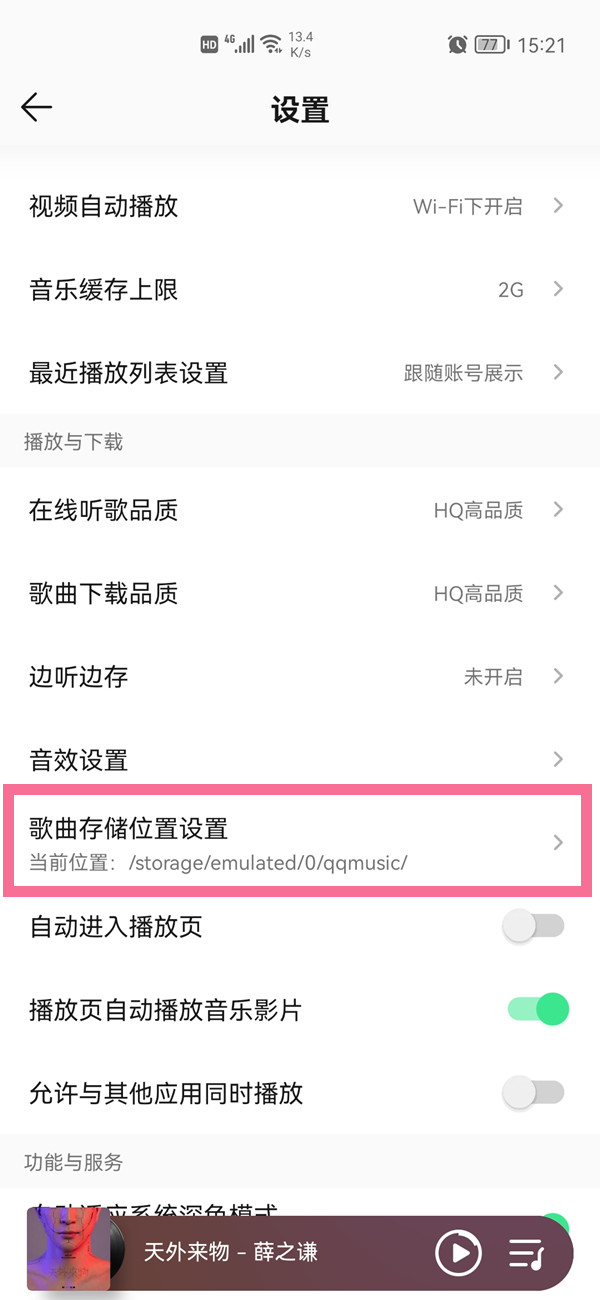Open 边听边存 setting
The width and height of the screenshot is (600, 1300).
click(300, 677)
